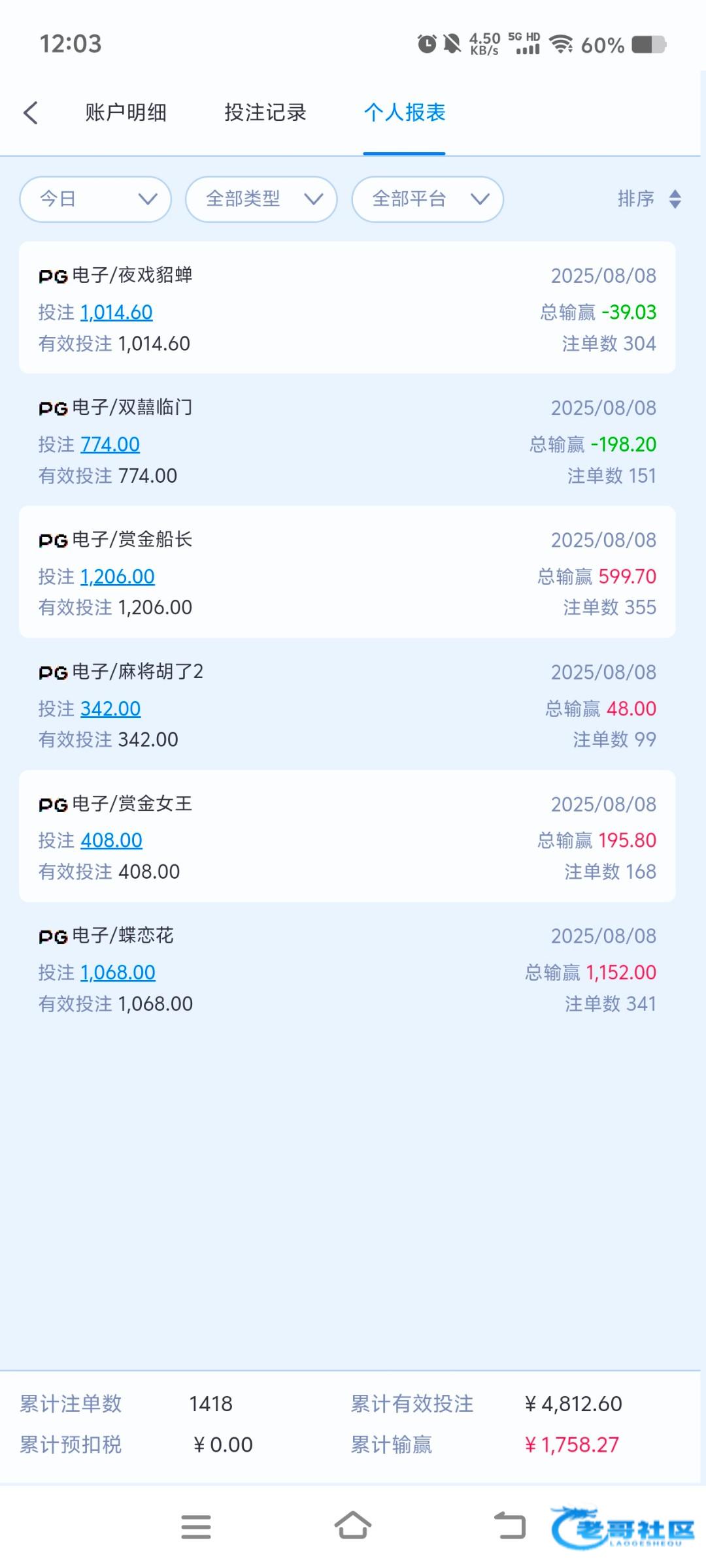706x1568 pixels.
Task: Tap the system home button
Action: pyautogui.click(x=353, y=1526)
